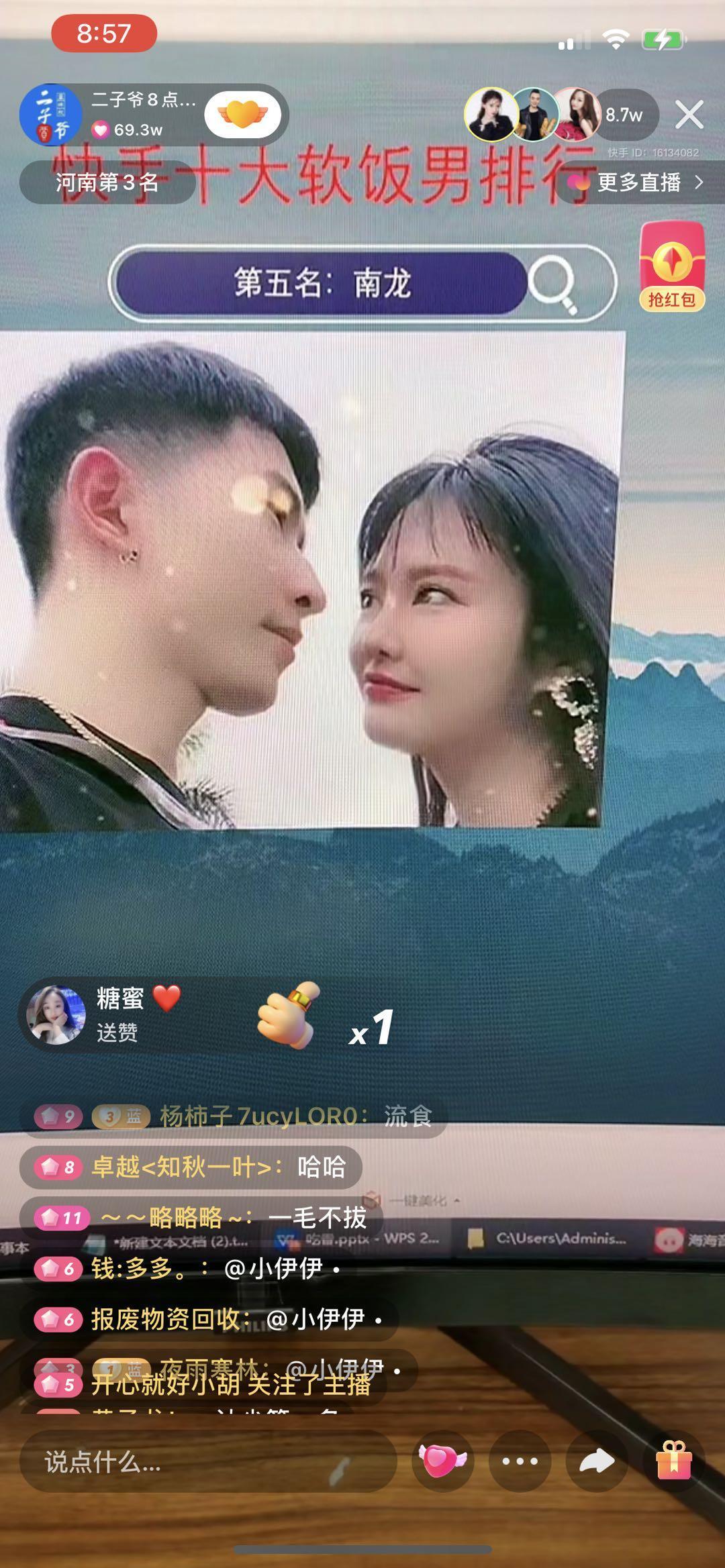Viewport: 725px width, 1568px height.
Task: Tap the 说点什么 comment field
Action: point(208,1462)
